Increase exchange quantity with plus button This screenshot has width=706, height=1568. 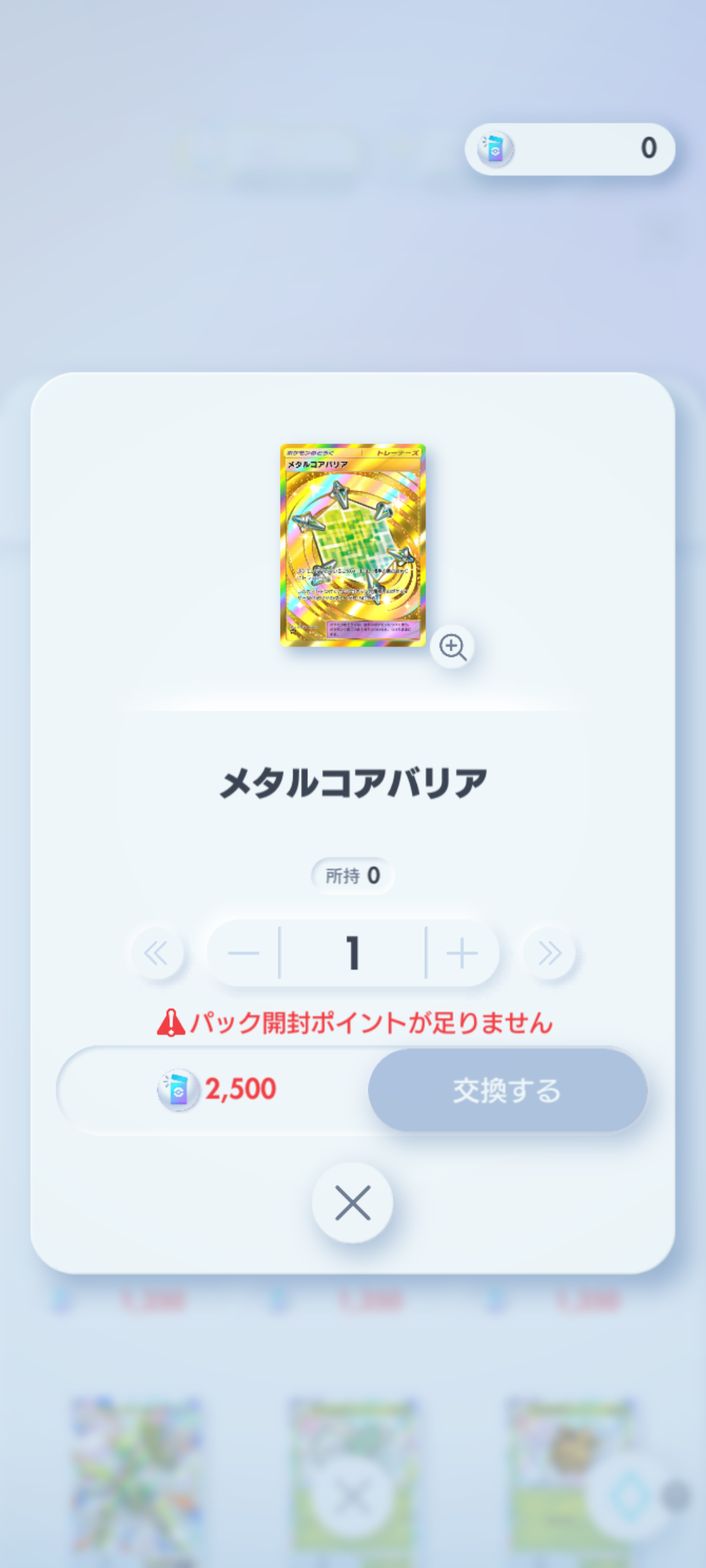(x=462, y=953)
